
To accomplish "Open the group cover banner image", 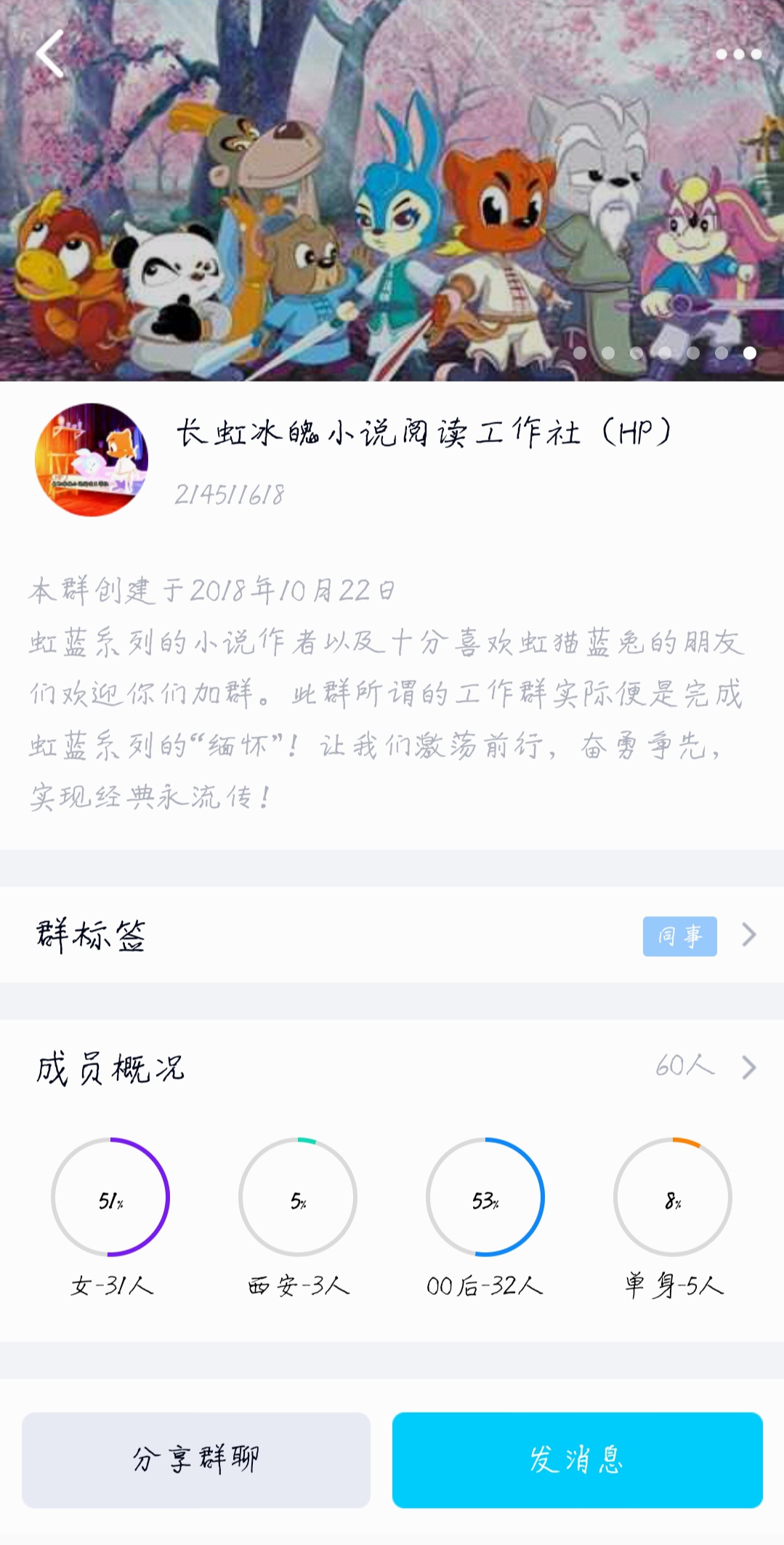I will click(x=392, y=204).
